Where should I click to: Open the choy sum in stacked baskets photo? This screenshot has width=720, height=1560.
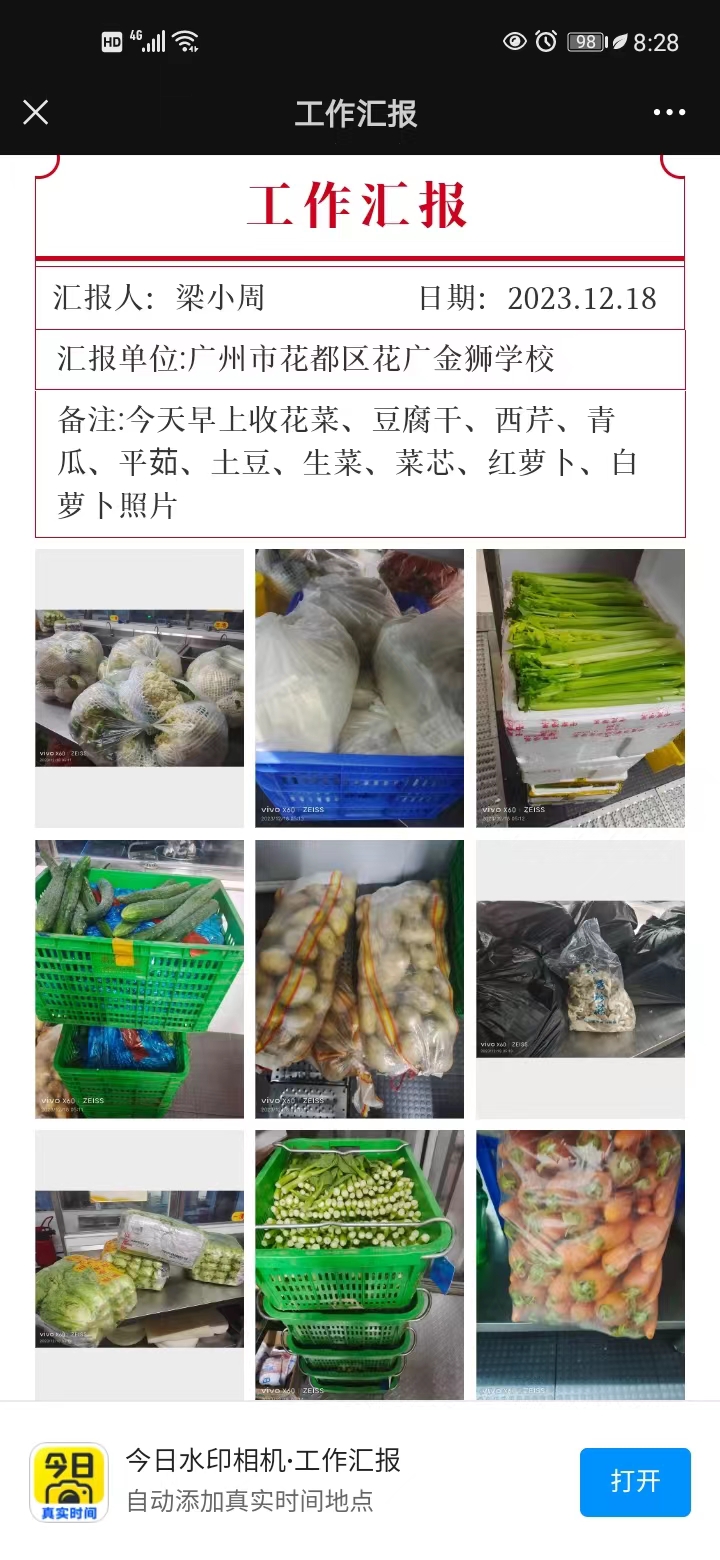(359, 1265)
